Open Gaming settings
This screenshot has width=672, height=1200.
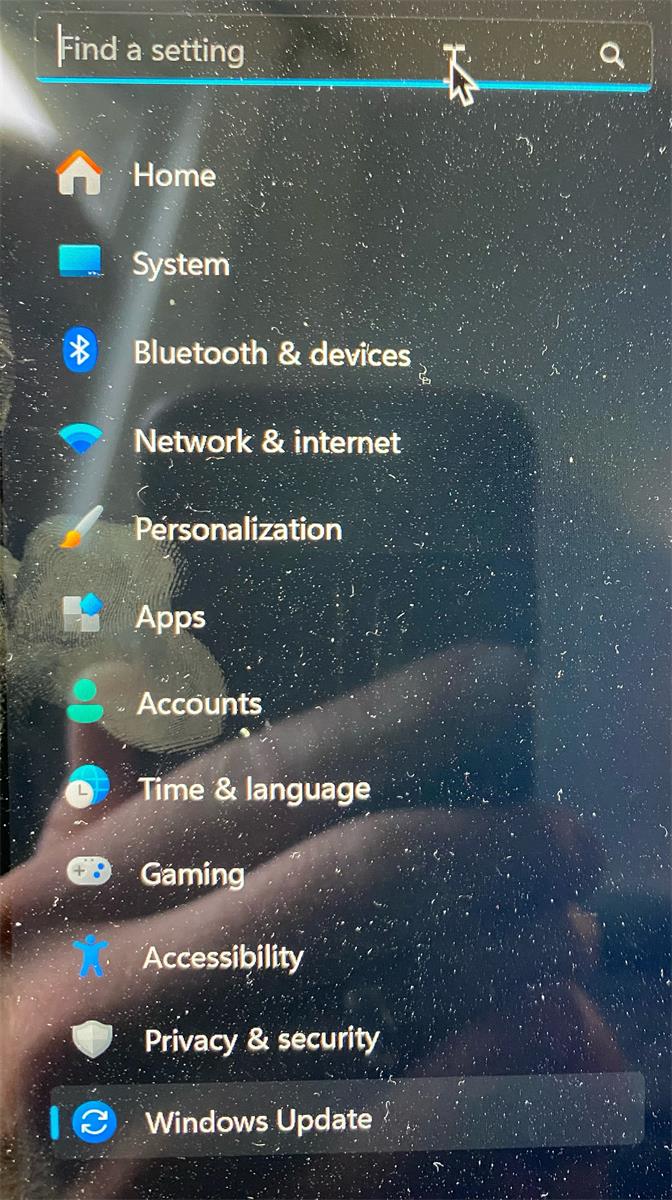[192, 874]
